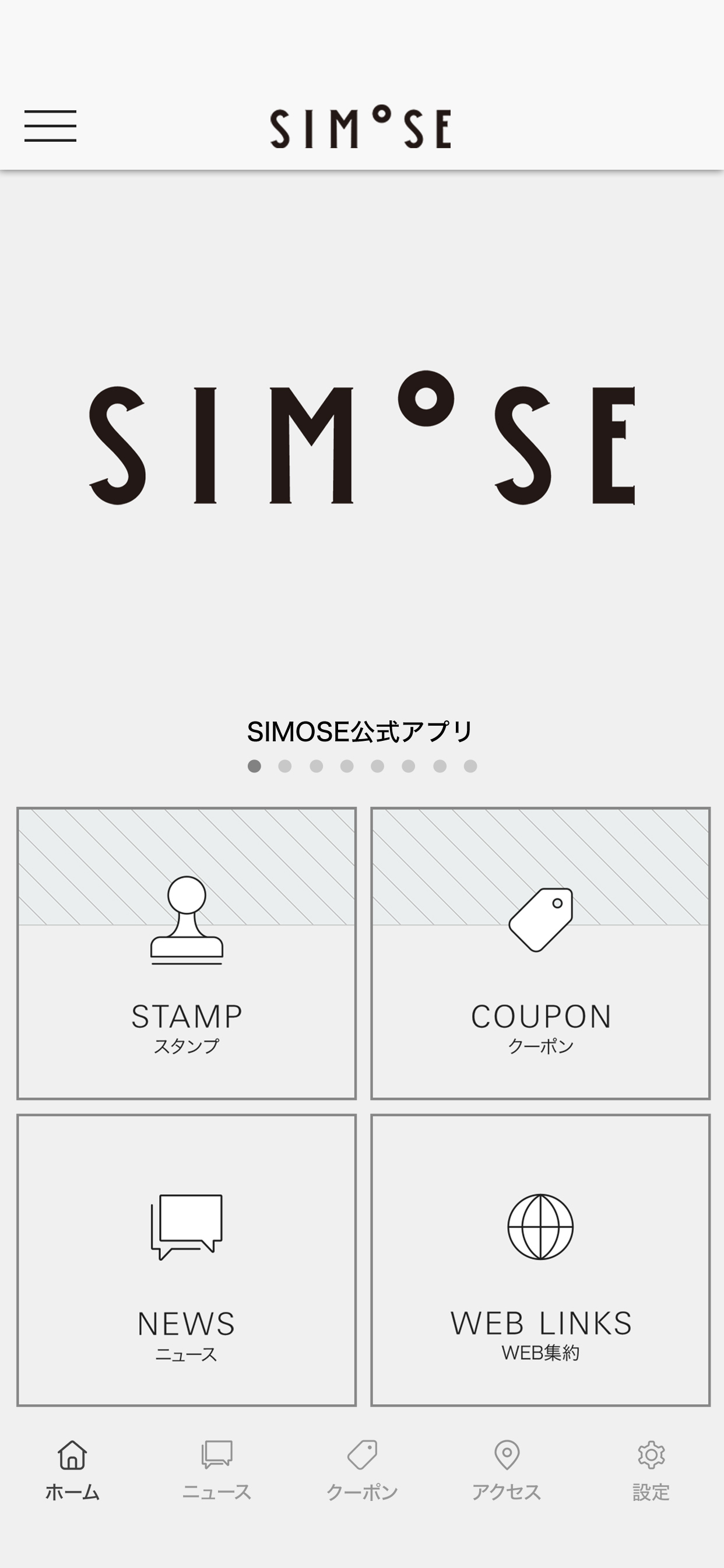Open the hamburger drawer menu
This screenshot has width=724, height=1568.
point(51,126)
